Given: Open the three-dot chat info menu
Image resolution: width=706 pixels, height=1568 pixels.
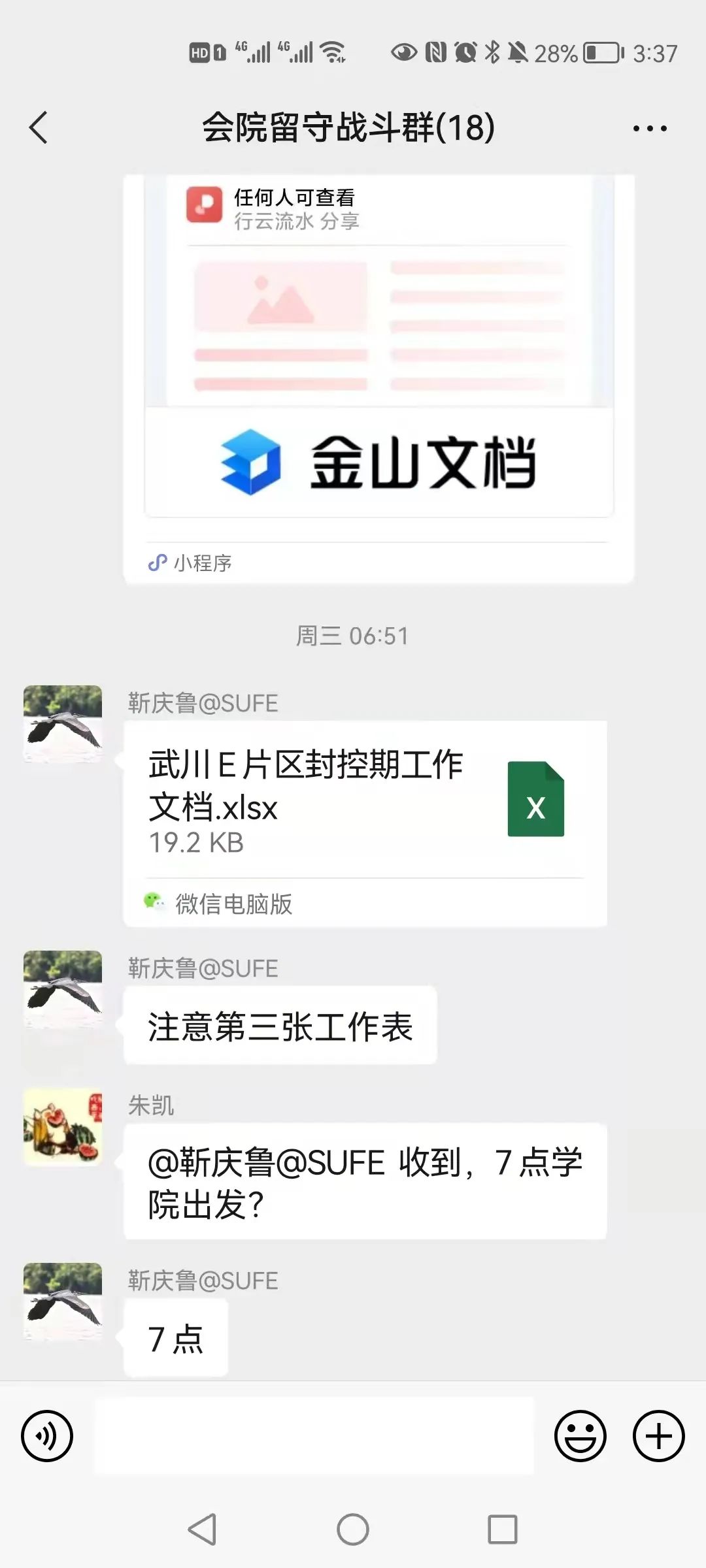Looking at the screenshot, I should tap(649, 128).
